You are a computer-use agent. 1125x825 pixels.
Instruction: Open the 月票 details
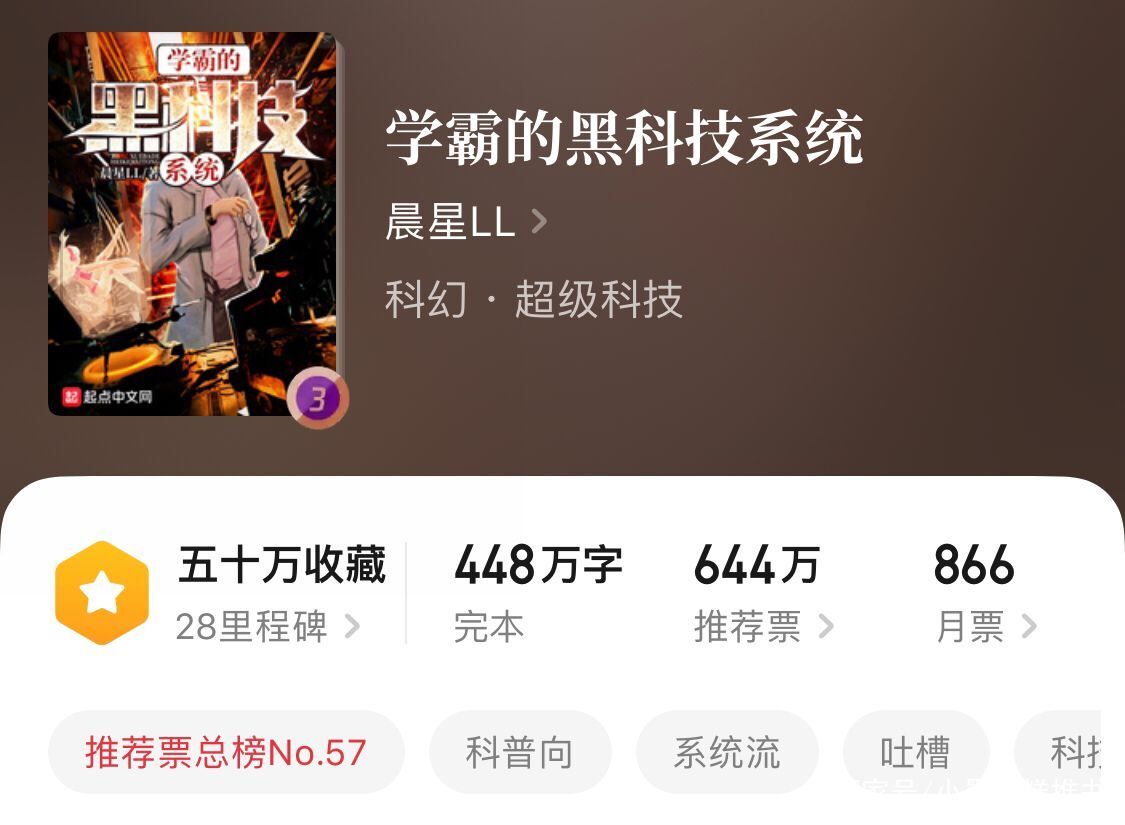click(x=985, y=627)
